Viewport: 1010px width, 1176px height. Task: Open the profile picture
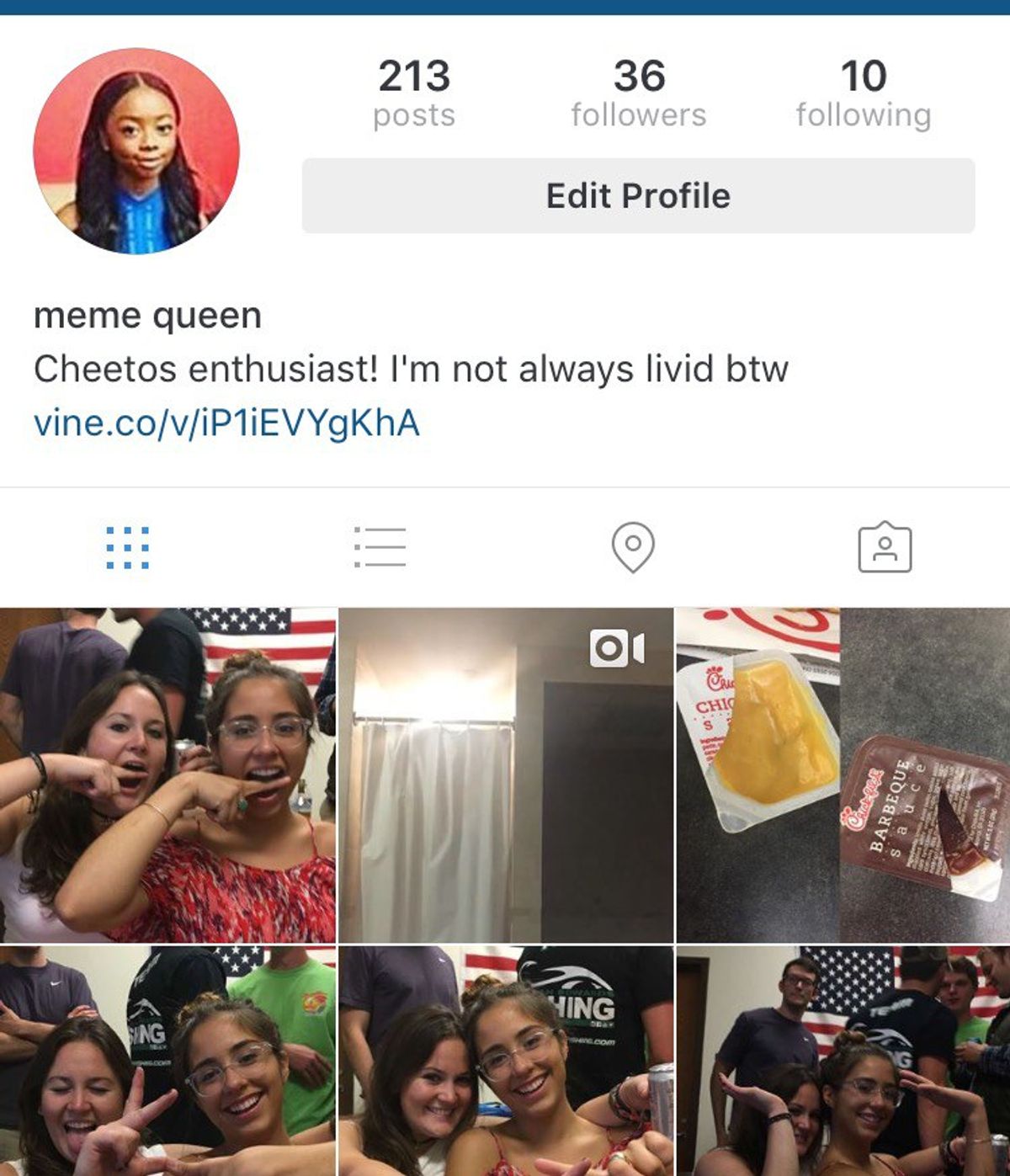coord(136,151)
